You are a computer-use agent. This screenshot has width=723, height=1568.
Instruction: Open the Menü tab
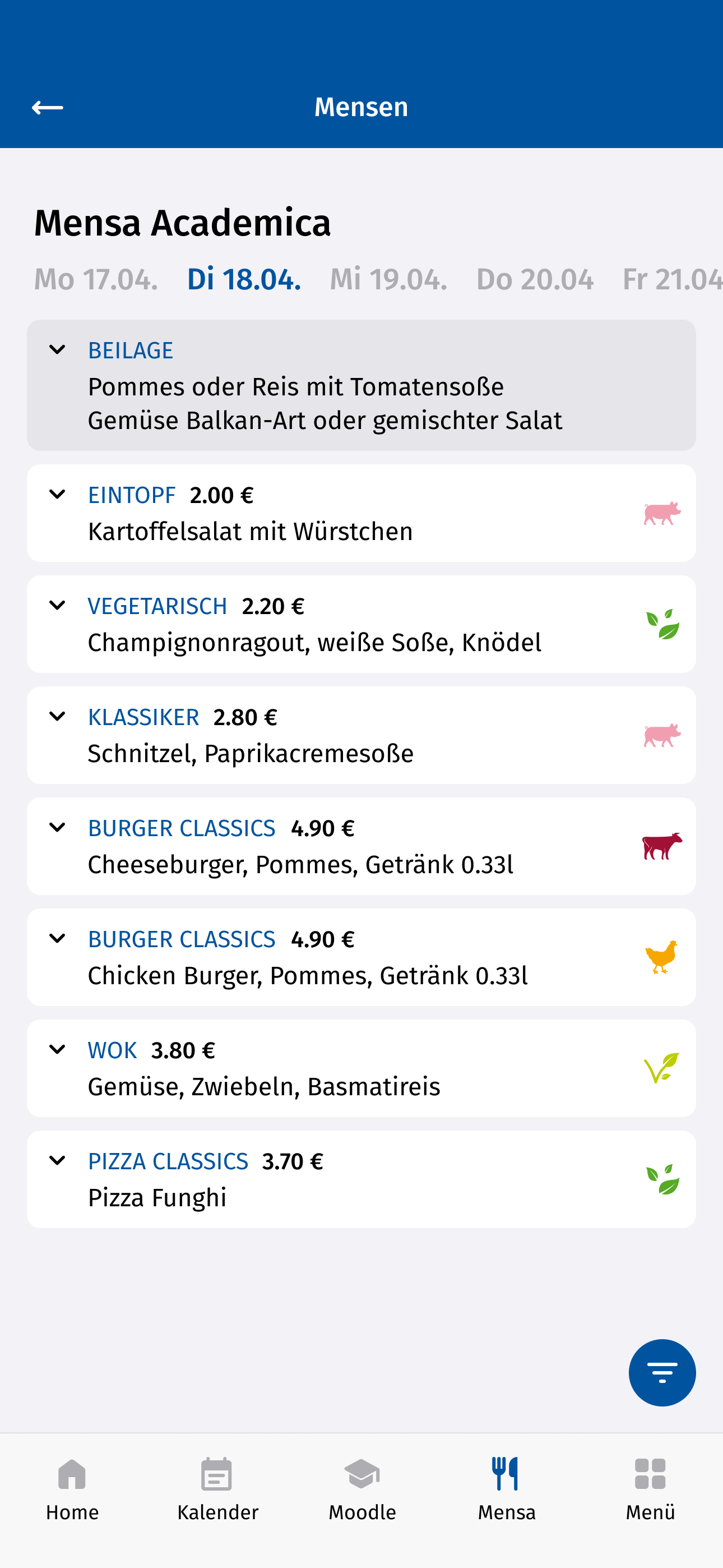[651, 1489]
